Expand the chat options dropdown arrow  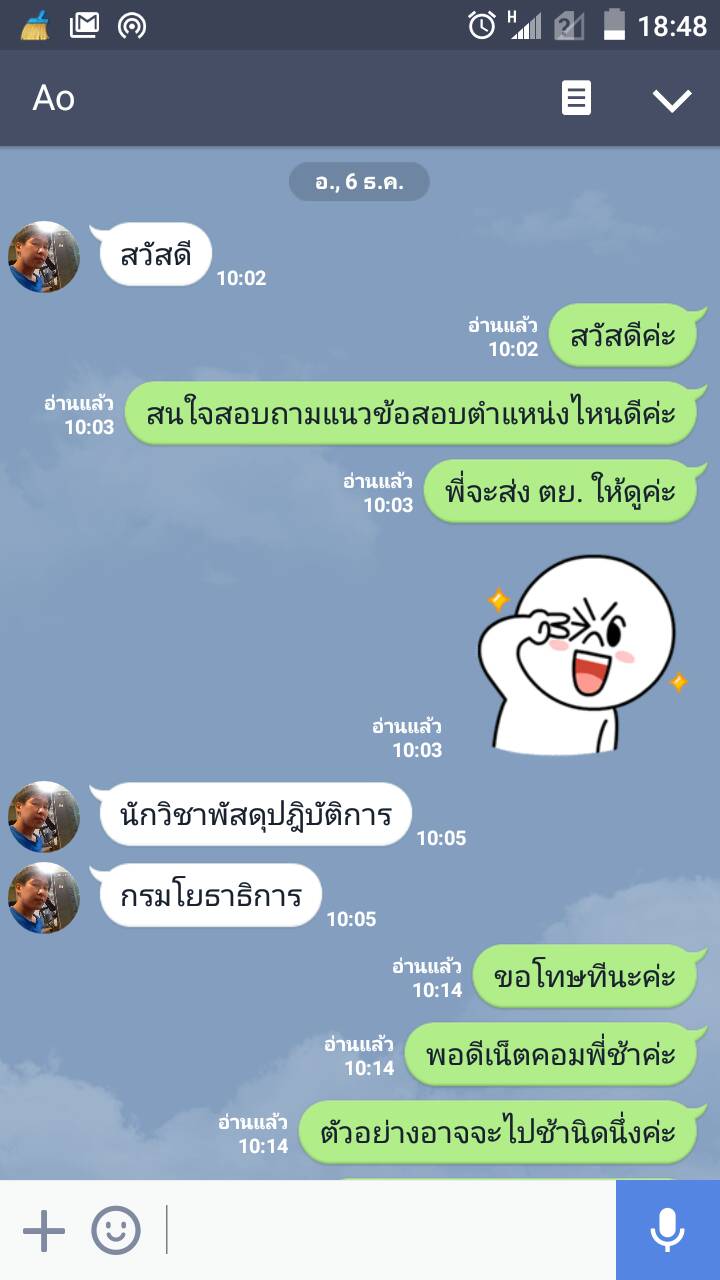(671, 99)
